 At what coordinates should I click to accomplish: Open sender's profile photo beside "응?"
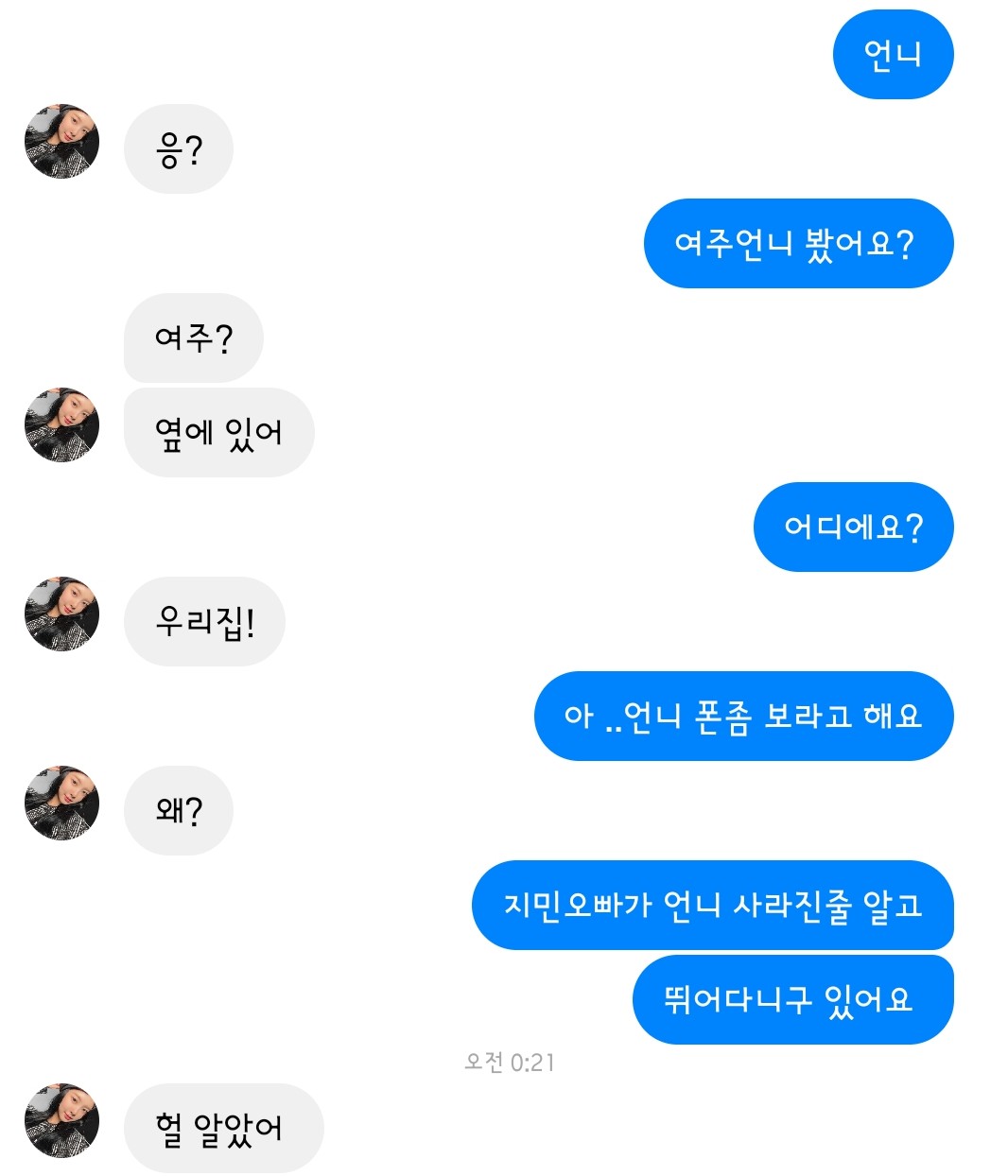tap(61, 141)
